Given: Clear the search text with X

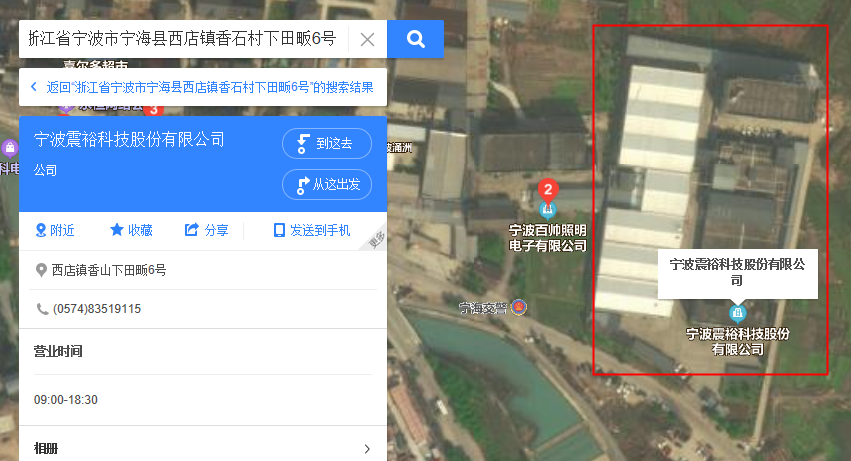Looking at the screenshot, I should pos(367,40).
